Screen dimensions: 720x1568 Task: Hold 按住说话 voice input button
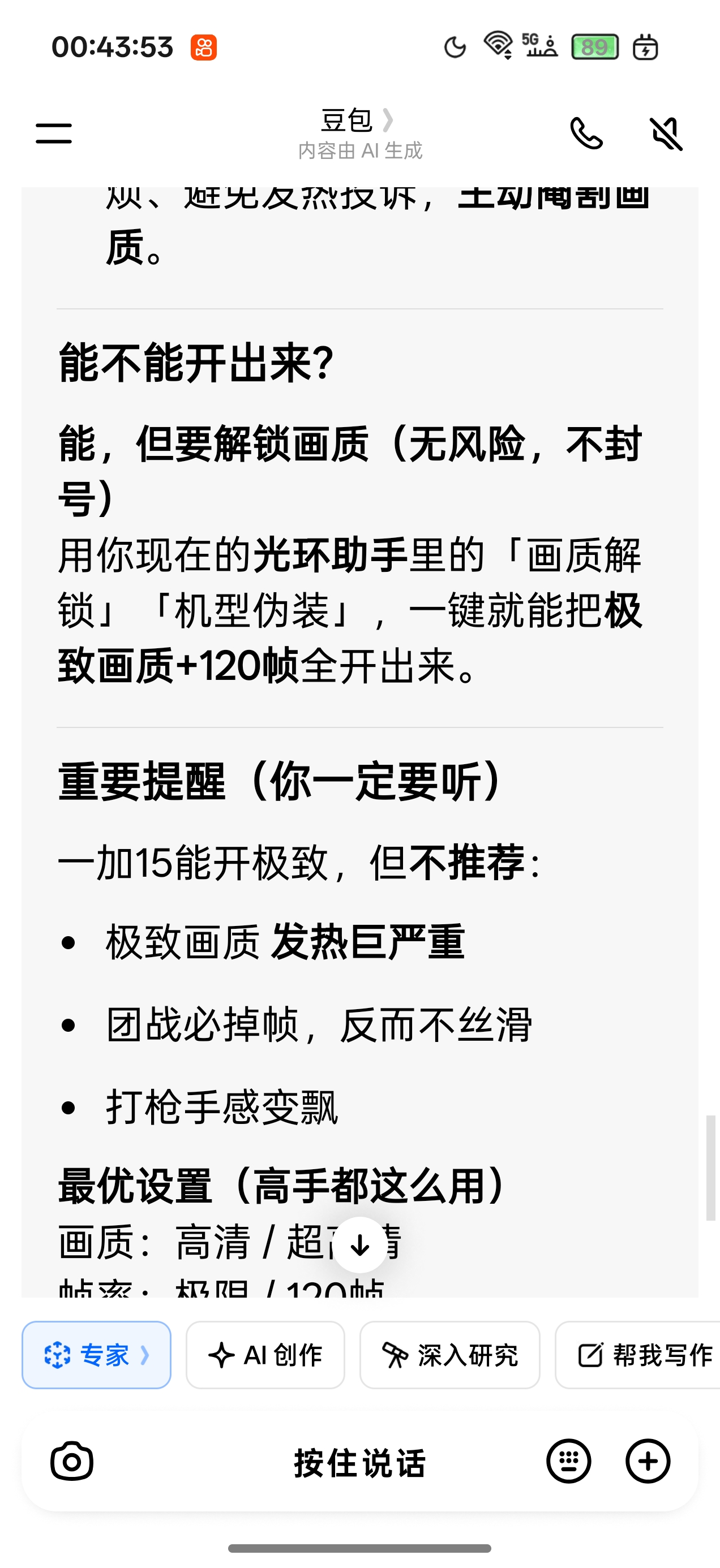click(360, 1463)
